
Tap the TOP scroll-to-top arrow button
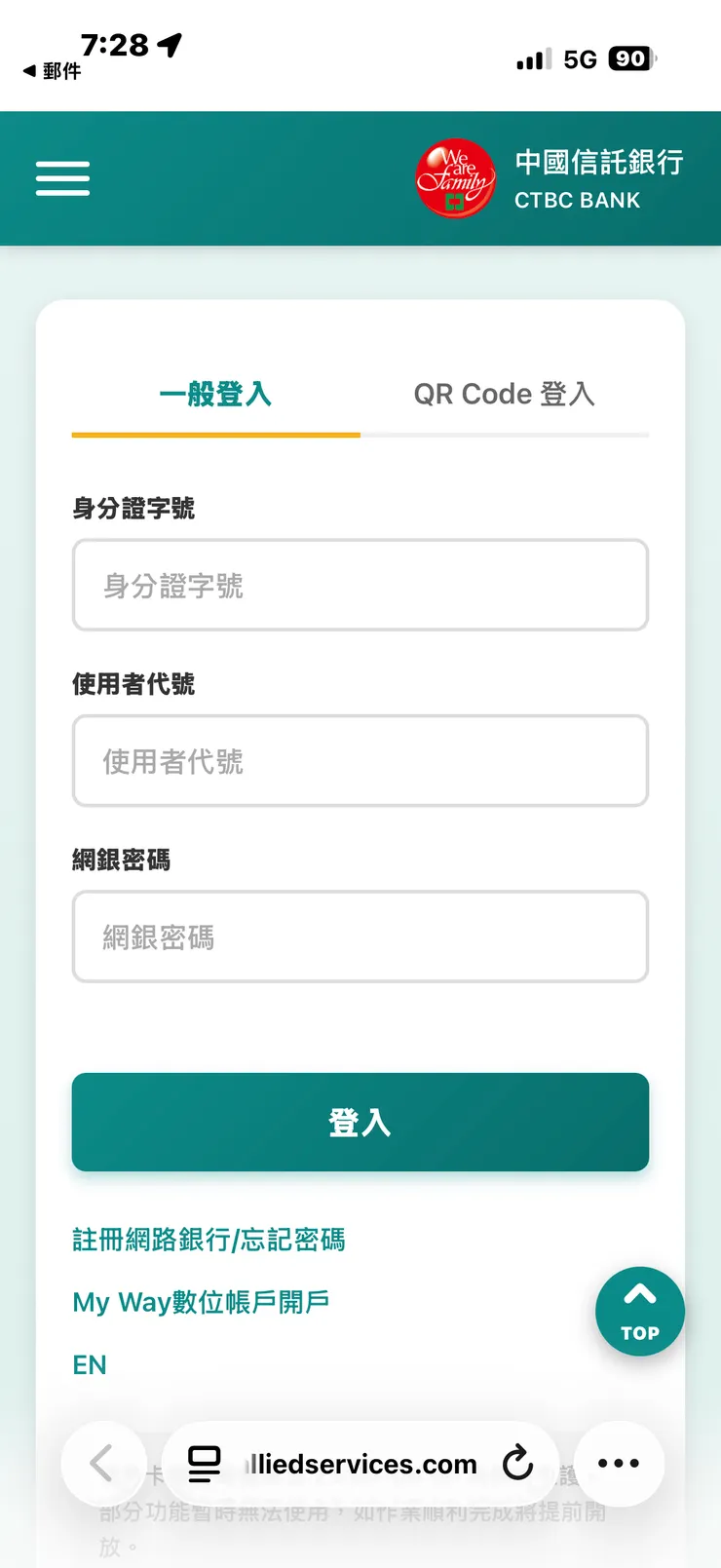click(x=640, y=1311)
